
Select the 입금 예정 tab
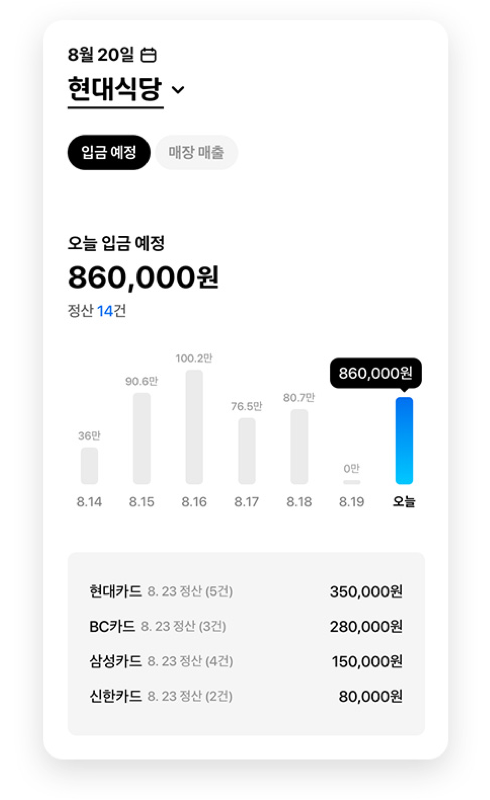coord(109,152)
